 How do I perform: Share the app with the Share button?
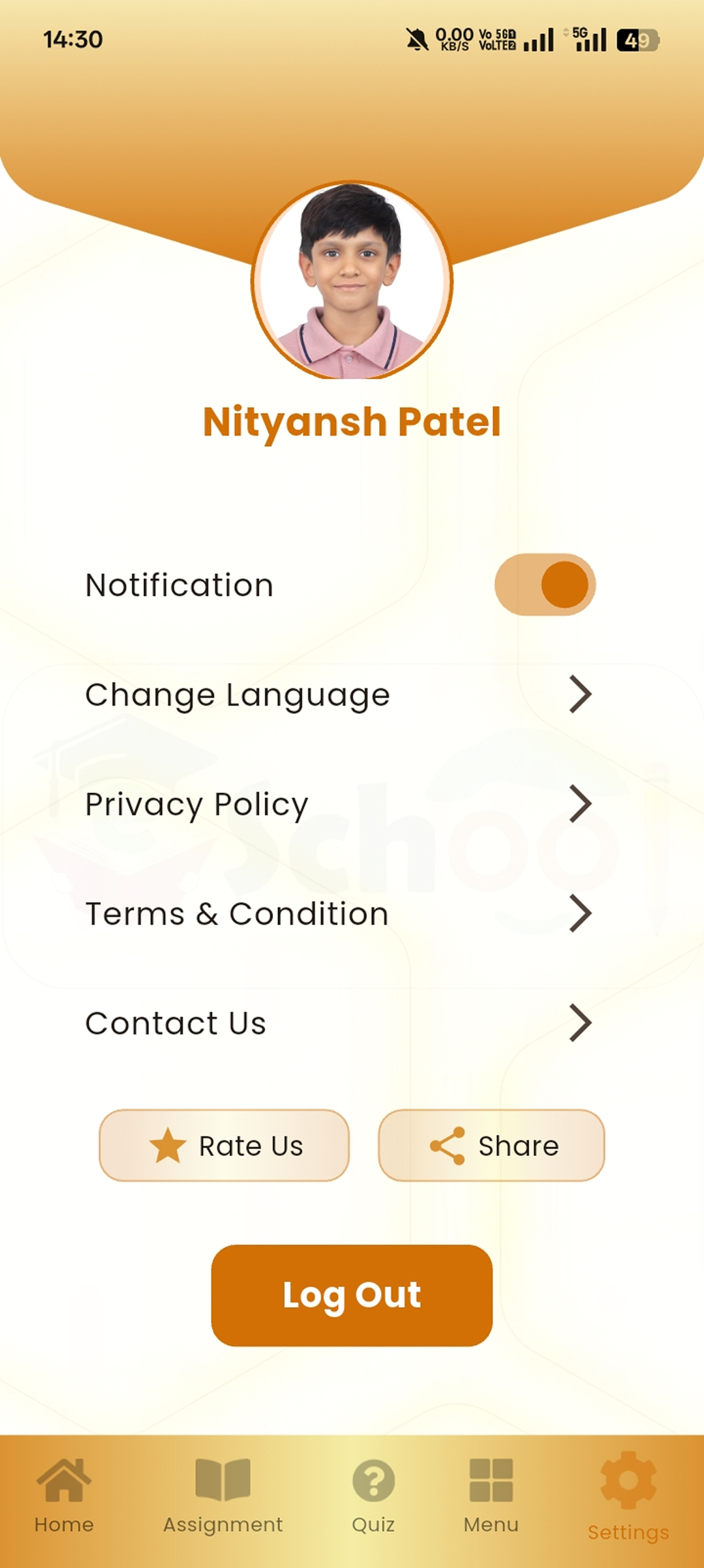(491, 1145)
